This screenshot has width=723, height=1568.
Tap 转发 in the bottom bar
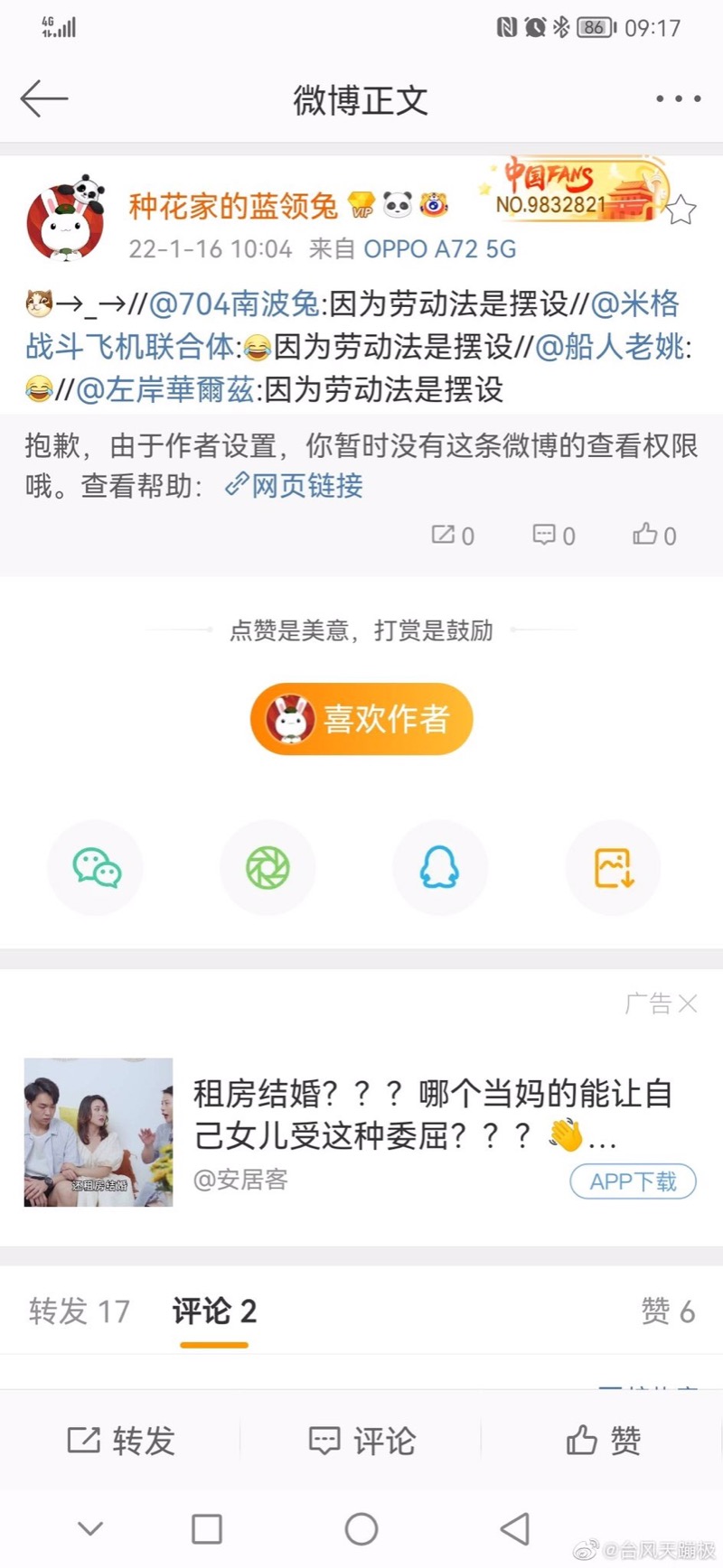coord(121,1440)
